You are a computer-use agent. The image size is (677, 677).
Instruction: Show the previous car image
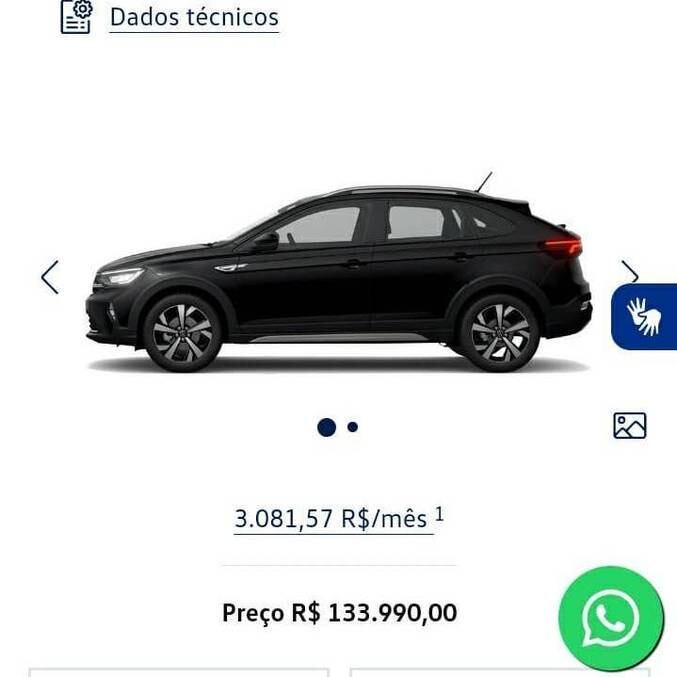click(49, 277)
